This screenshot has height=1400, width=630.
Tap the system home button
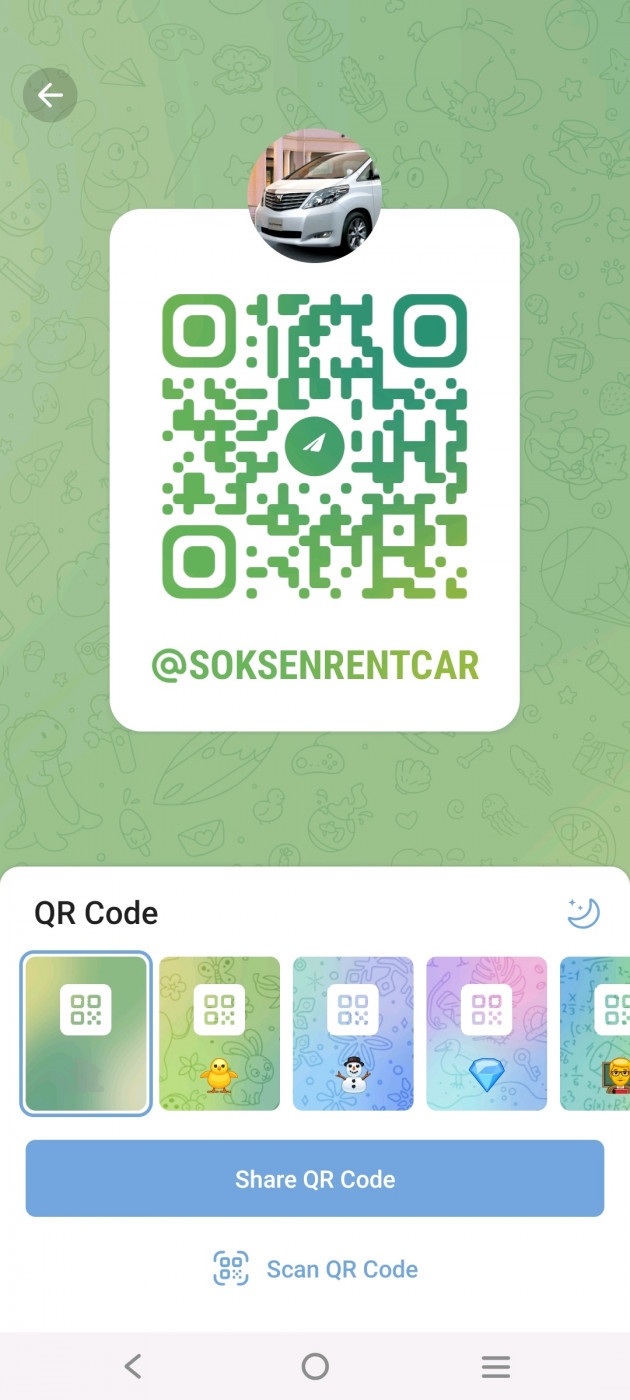315,1366
